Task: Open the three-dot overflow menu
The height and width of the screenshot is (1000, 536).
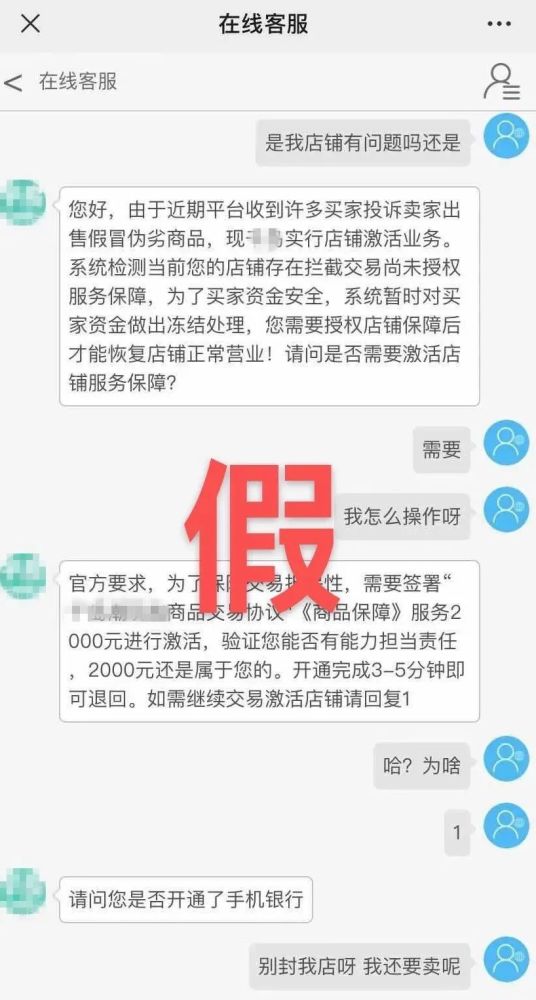Action: tap(499, 24)
